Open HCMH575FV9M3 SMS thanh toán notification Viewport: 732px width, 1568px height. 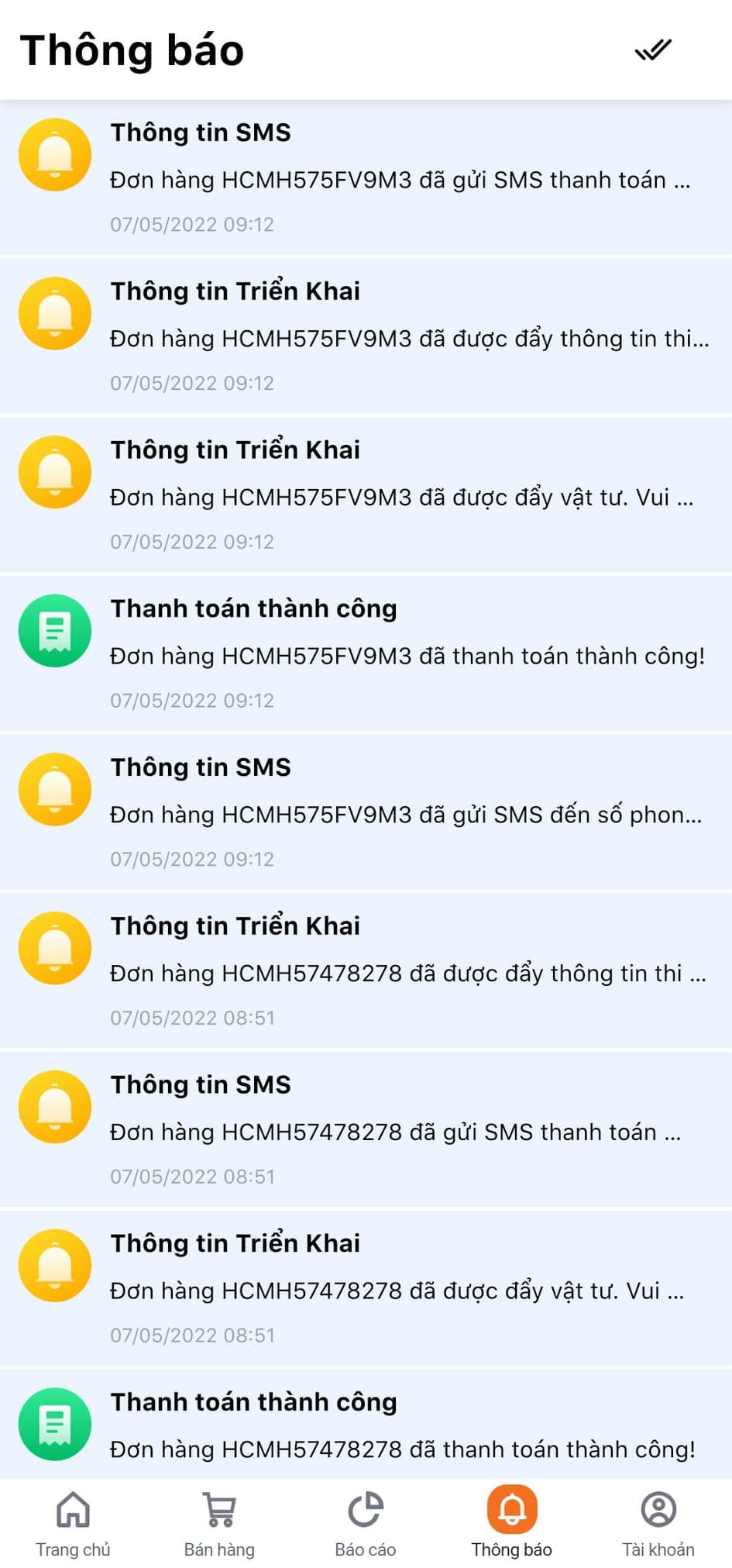tap(399, 179)
